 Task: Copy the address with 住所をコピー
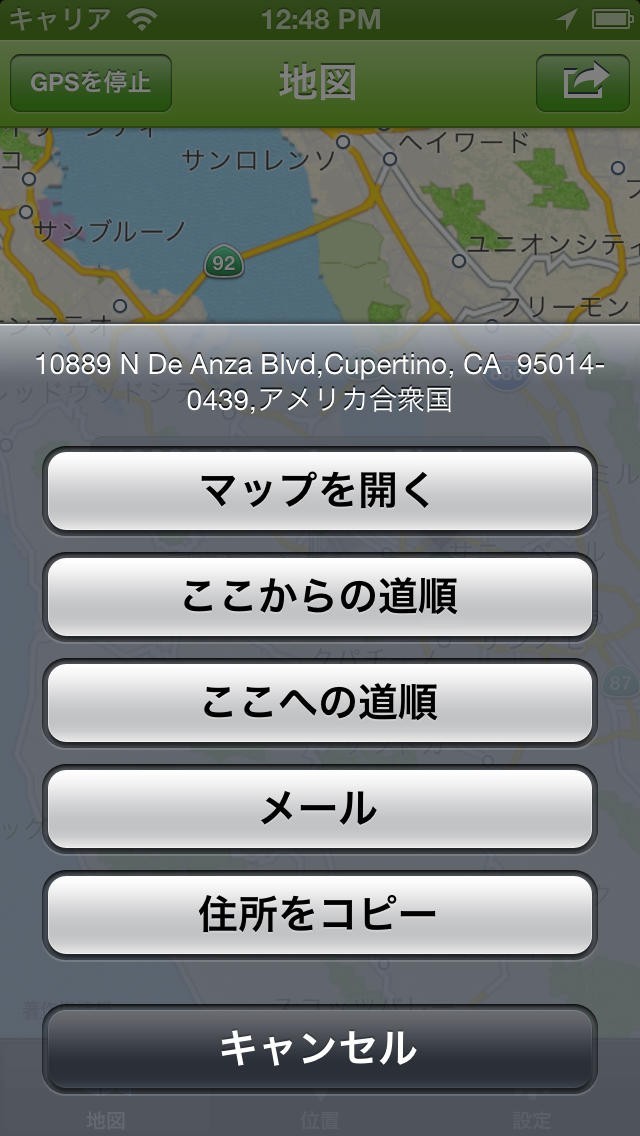(319, 914)
